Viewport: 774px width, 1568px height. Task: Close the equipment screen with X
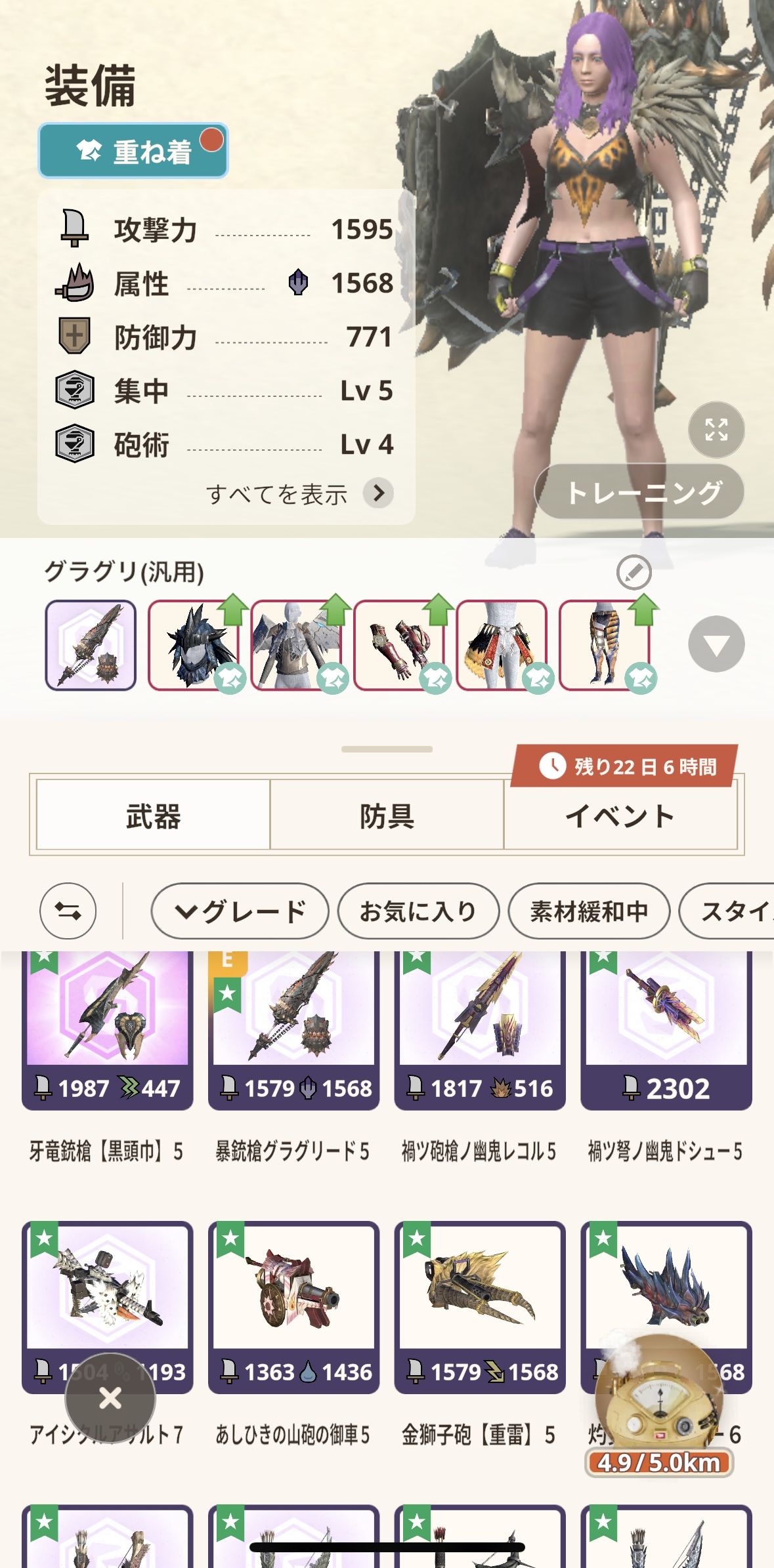click(110, 1398)
